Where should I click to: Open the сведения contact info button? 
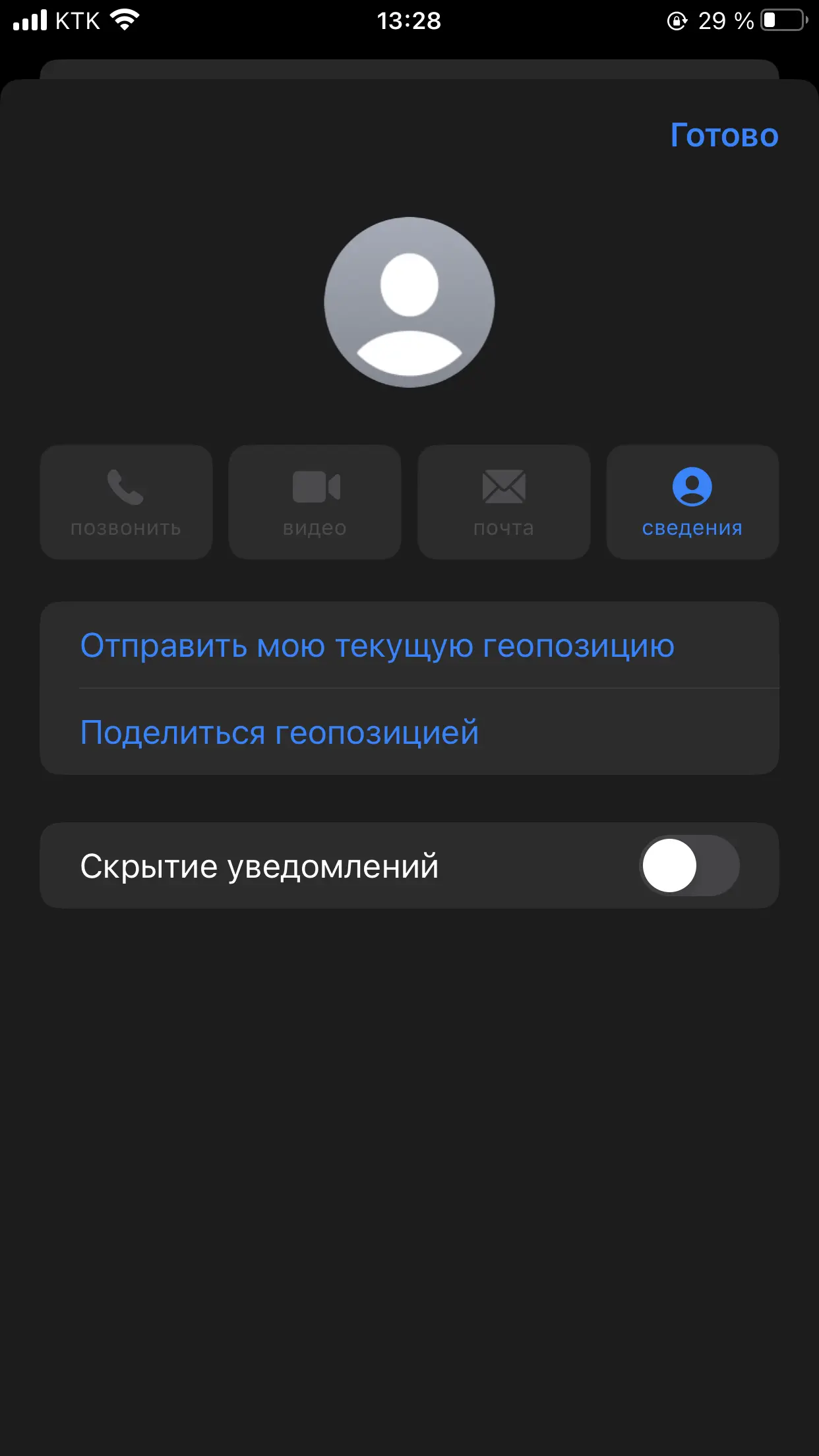692,502
